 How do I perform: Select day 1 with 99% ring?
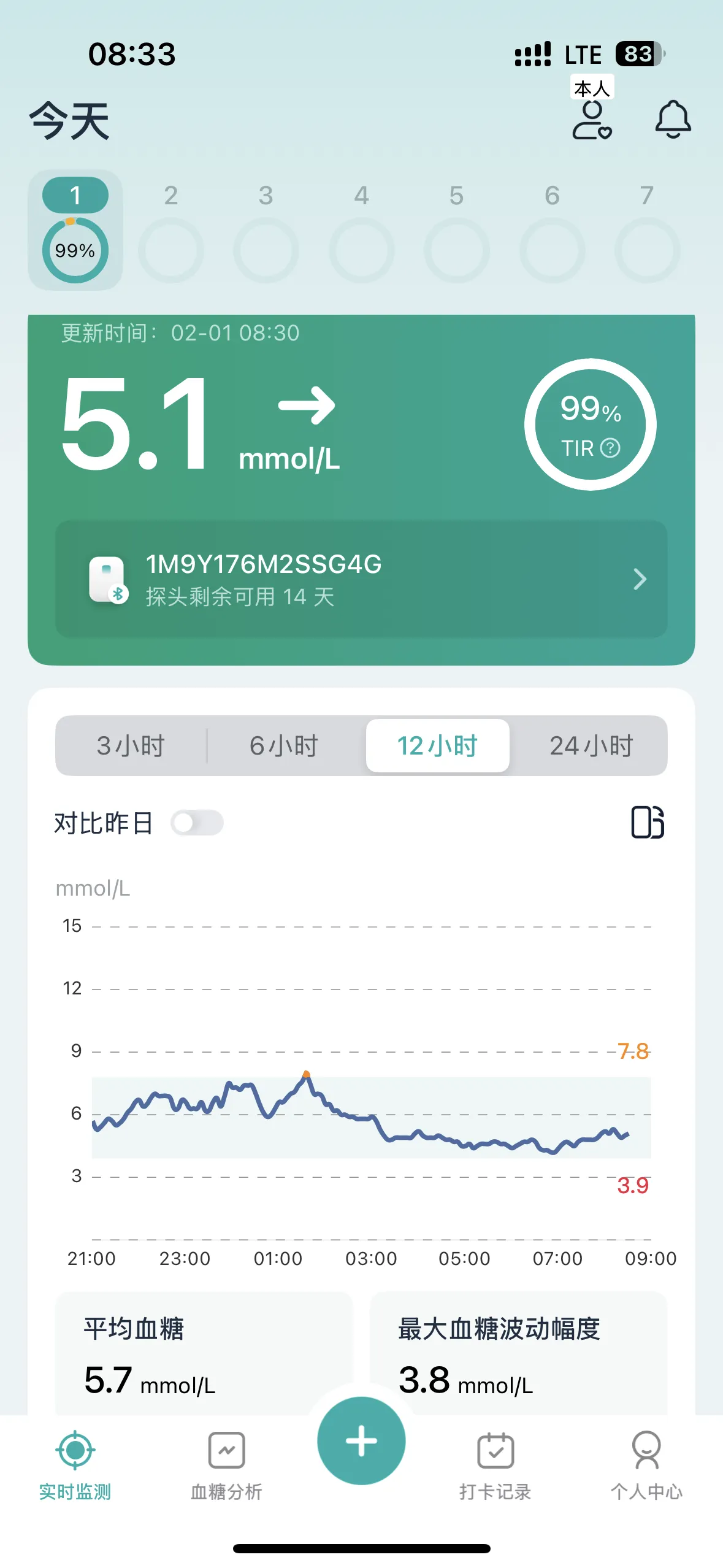click(75, 231)
